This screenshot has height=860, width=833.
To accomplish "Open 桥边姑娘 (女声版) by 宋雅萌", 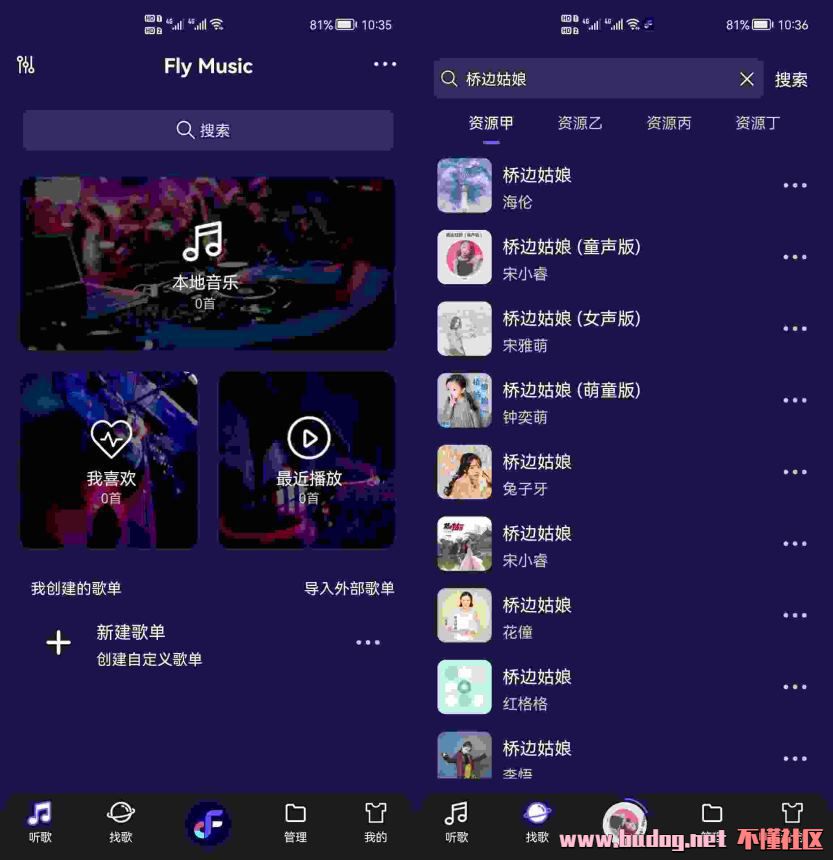I will coord(570,330).
